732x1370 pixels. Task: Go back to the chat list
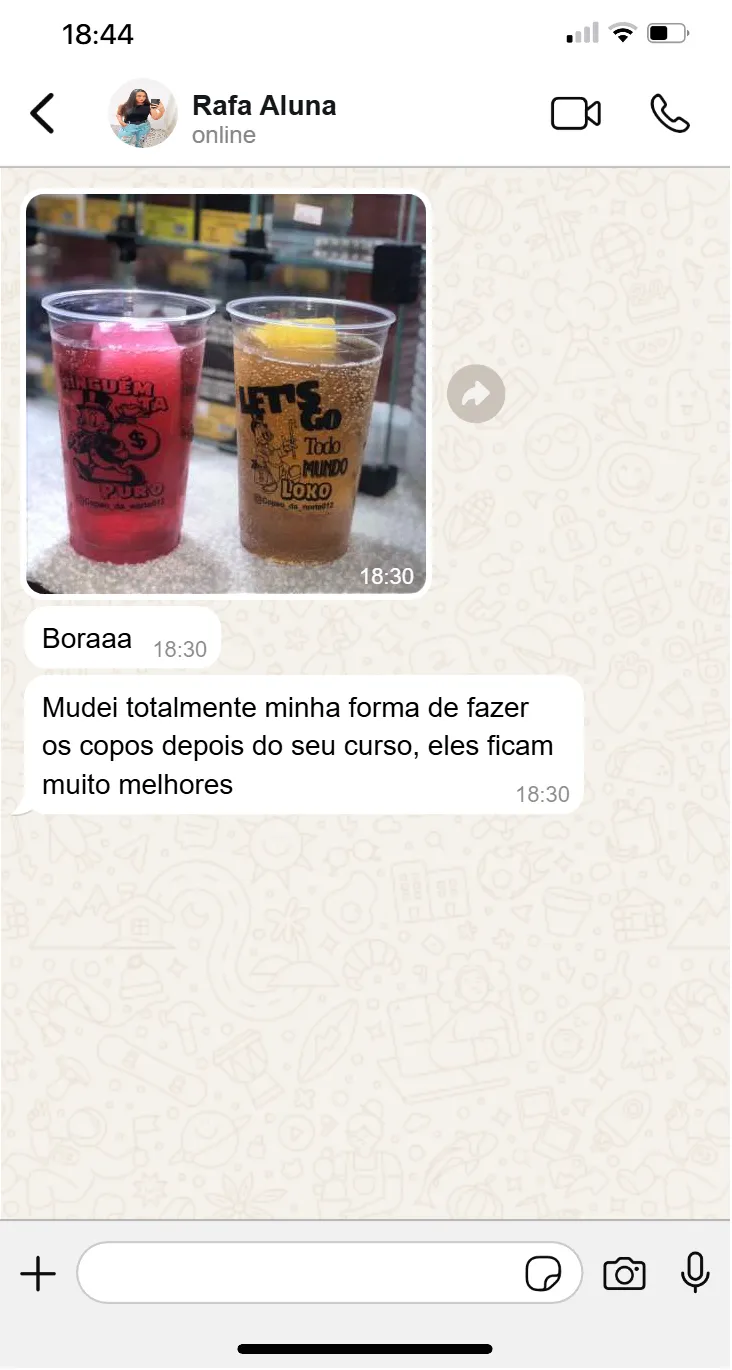(x=42, y=114)
